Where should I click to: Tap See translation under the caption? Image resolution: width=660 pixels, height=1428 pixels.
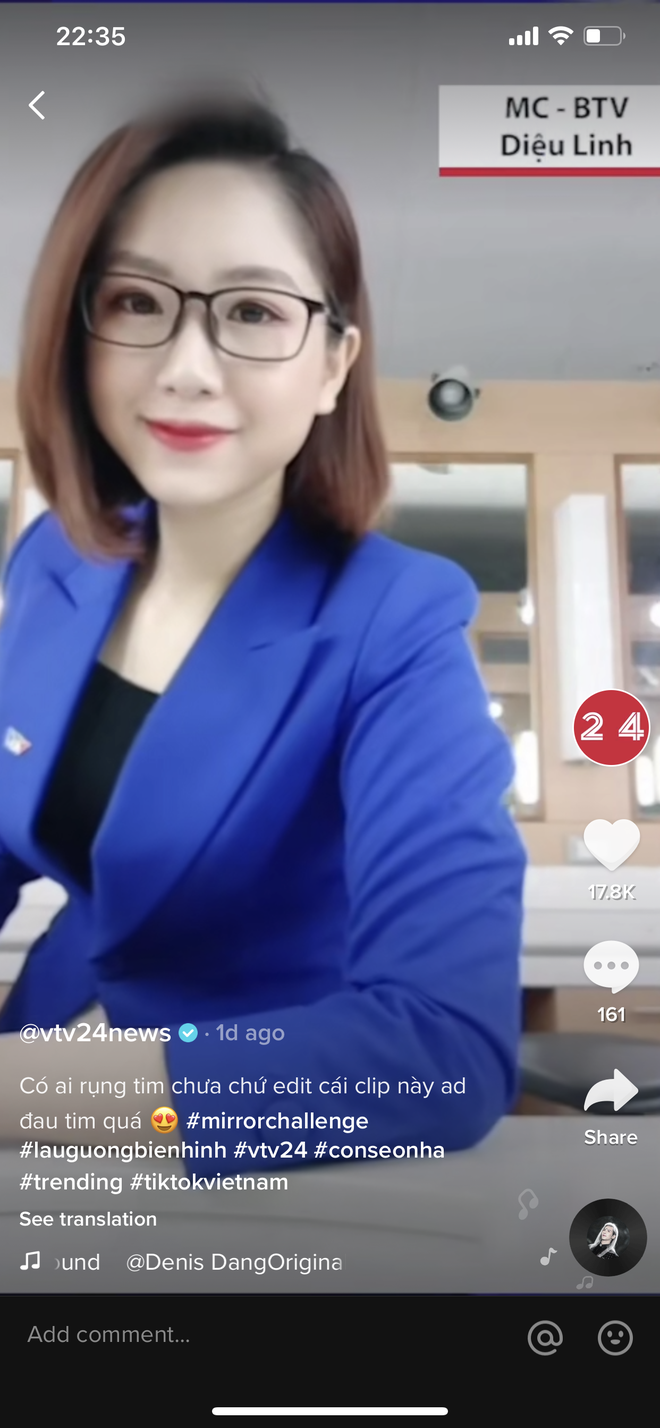click(x=88, y=1219)
